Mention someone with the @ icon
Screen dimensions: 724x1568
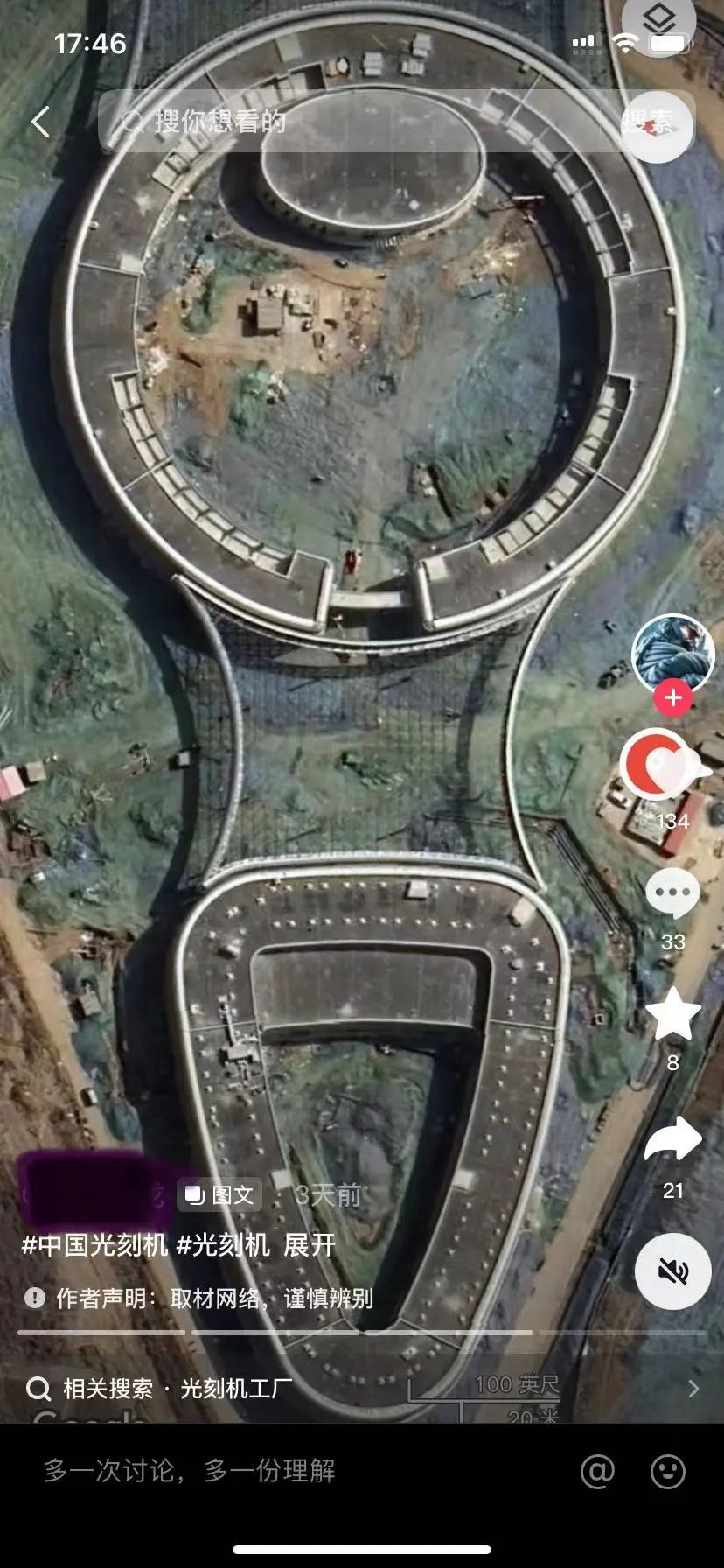pyautogui.click(x=597, y=1471)
